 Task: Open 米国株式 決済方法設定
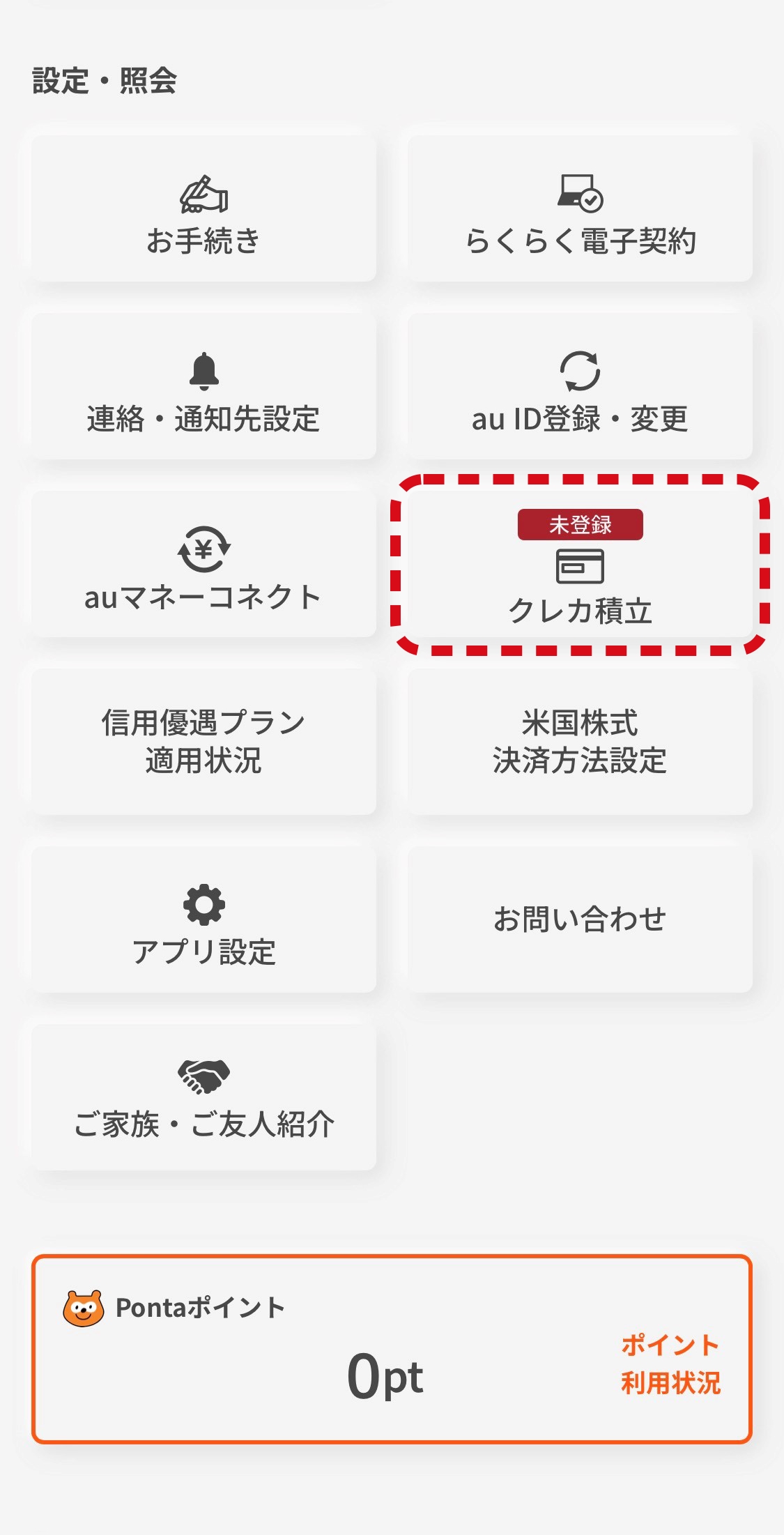pos(580,742)
